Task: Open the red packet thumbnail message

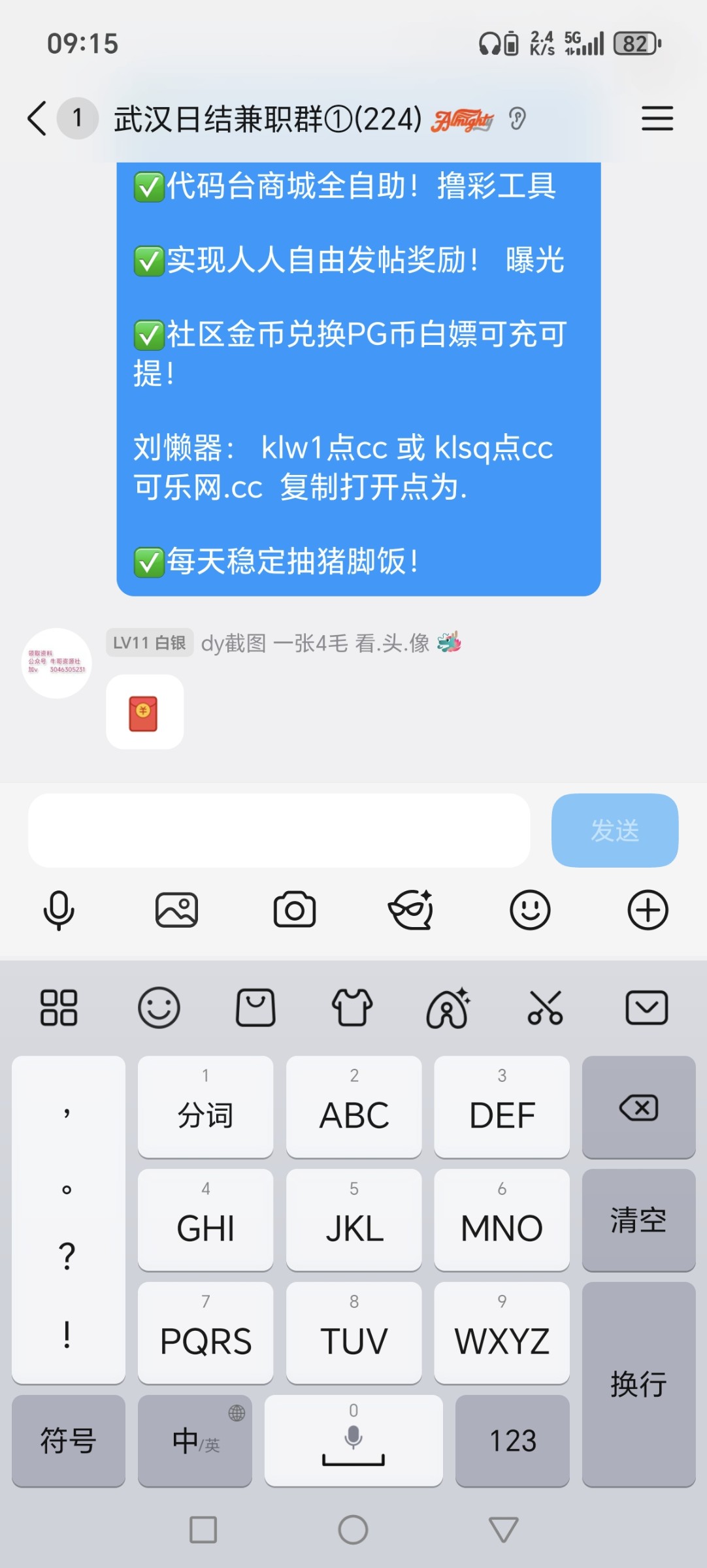Action: point(144,711)
